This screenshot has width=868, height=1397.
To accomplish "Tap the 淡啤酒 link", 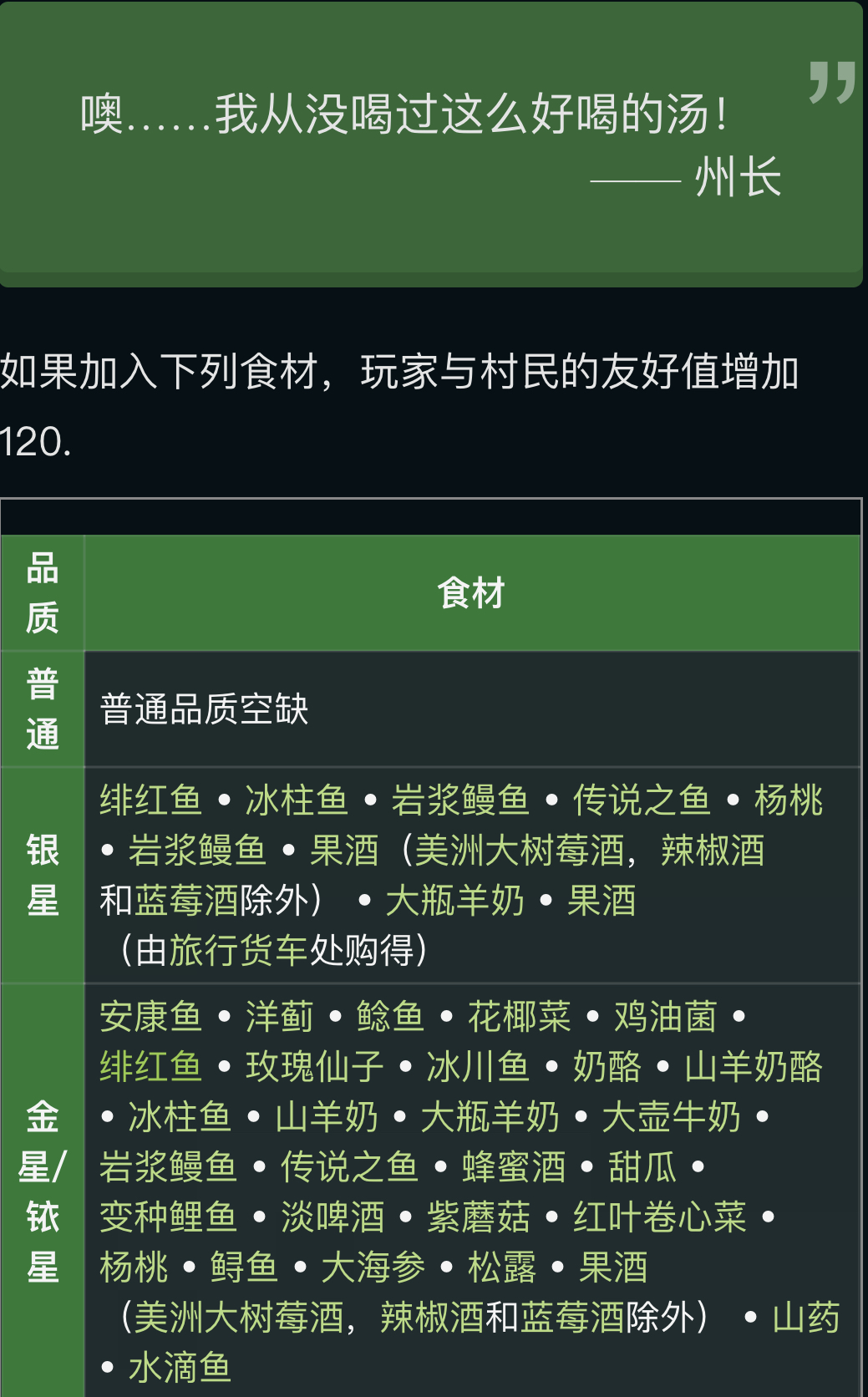I will 332,1217.
